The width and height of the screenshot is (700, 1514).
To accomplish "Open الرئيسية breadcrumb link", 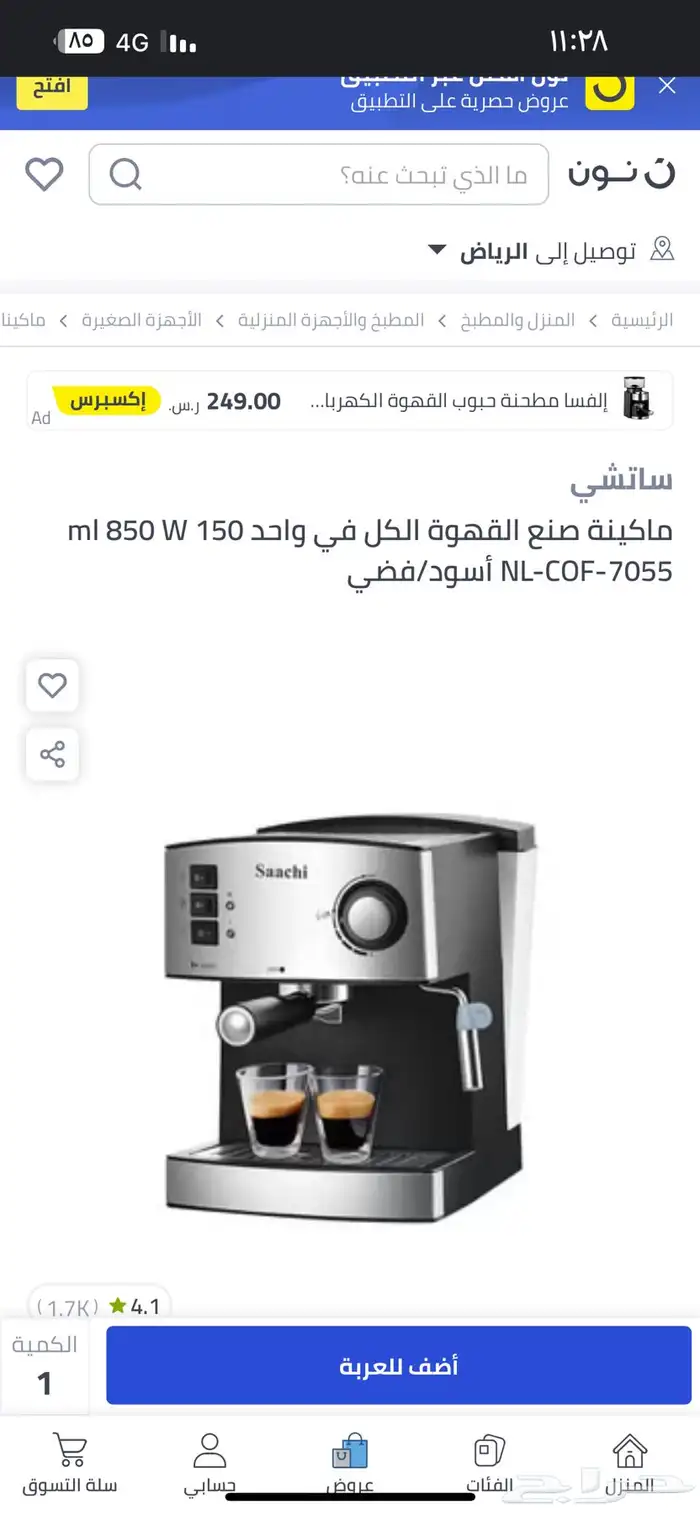I will point(642,320).
